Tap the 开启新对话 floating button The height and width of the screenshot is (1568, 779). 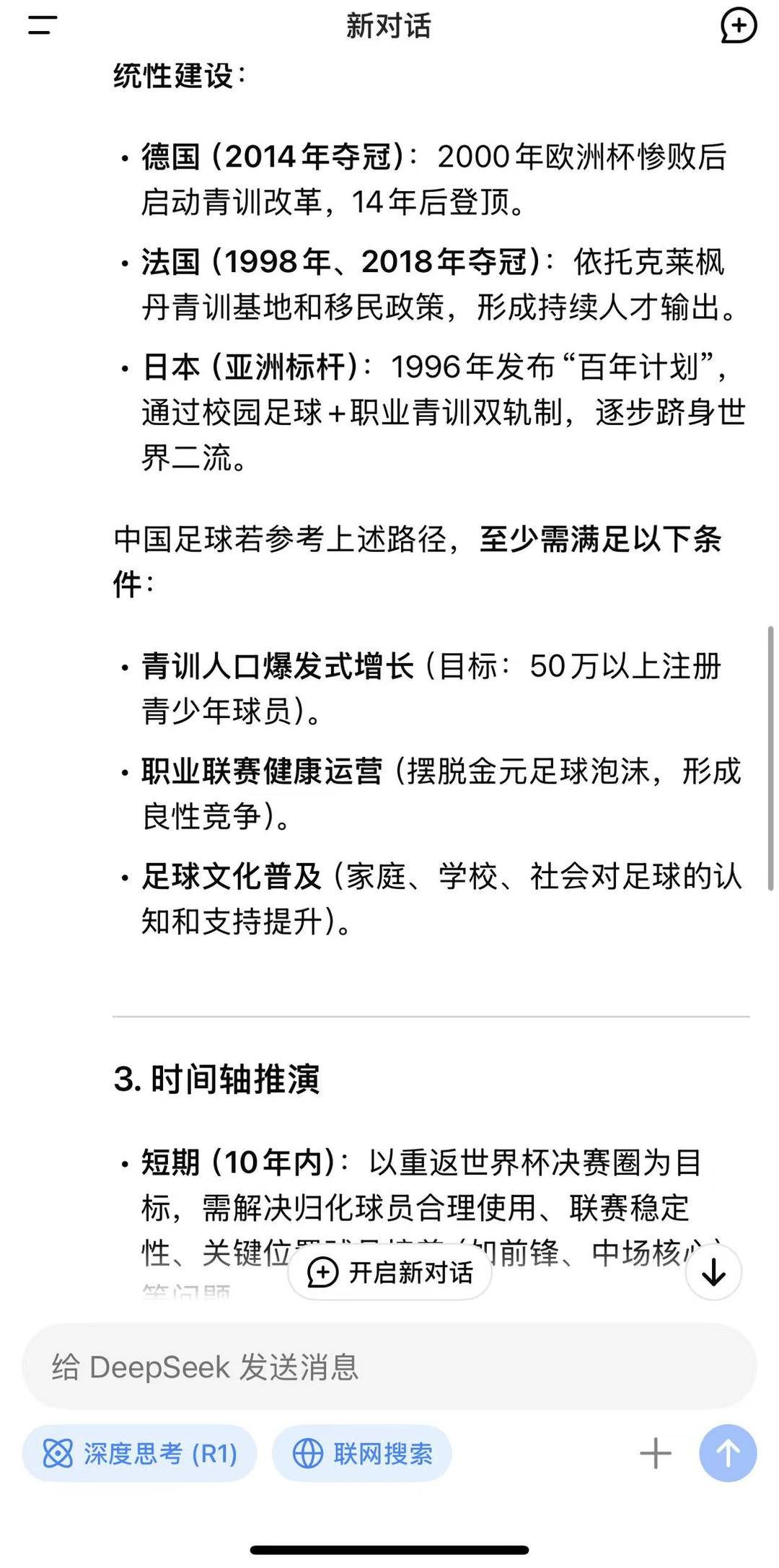click(390, 1272)
